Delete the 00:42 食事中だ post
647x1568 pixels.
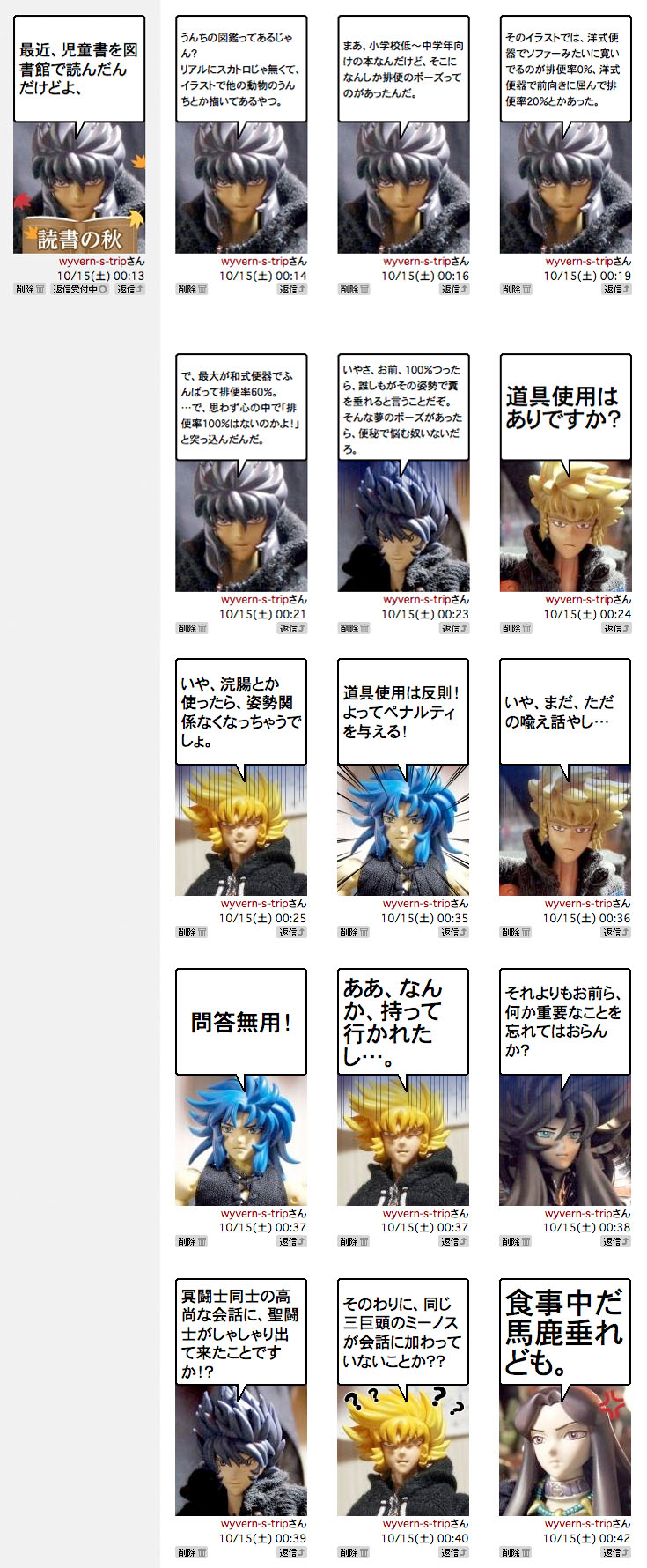[x=516, y=1552]
